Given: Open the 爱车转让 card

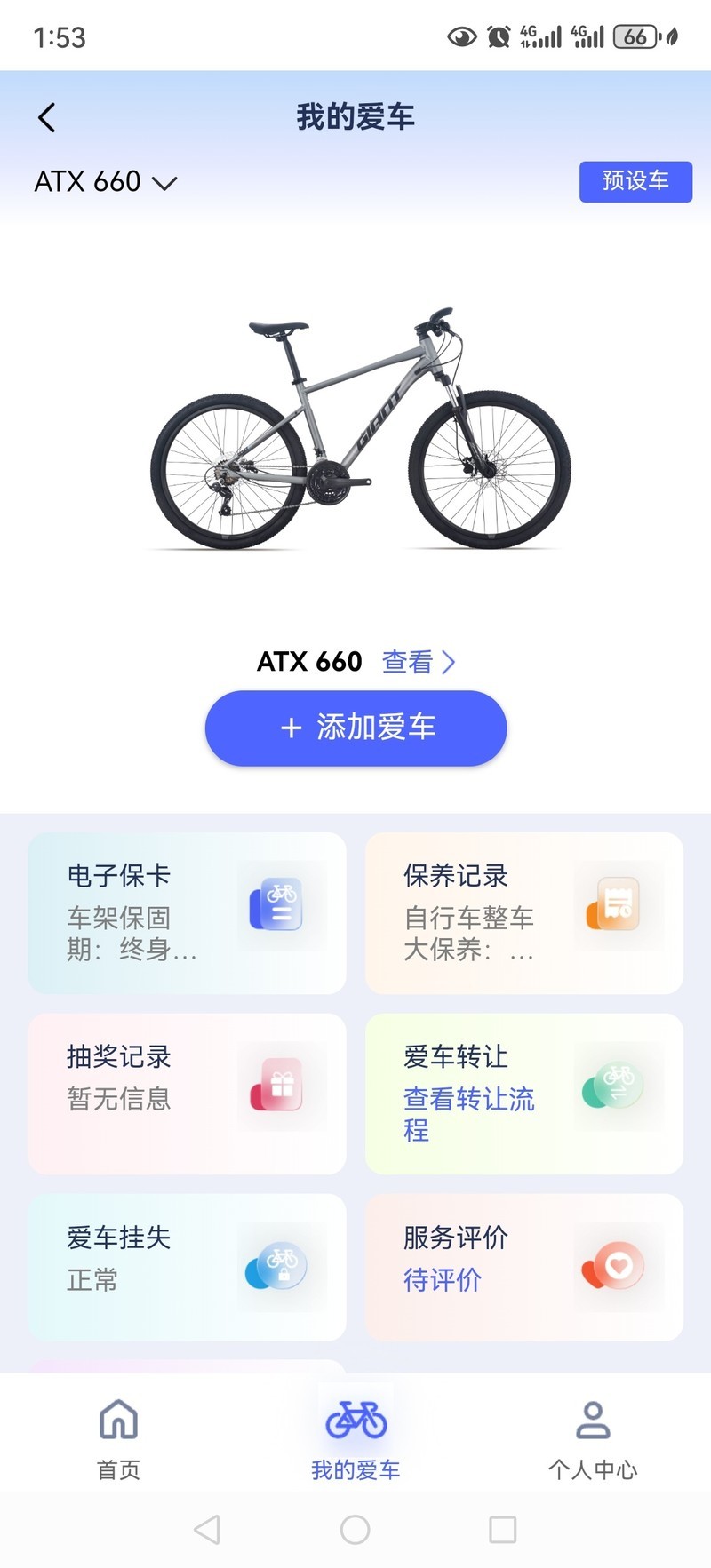Looking at the screenshot, I should [x=523, y=1093].
